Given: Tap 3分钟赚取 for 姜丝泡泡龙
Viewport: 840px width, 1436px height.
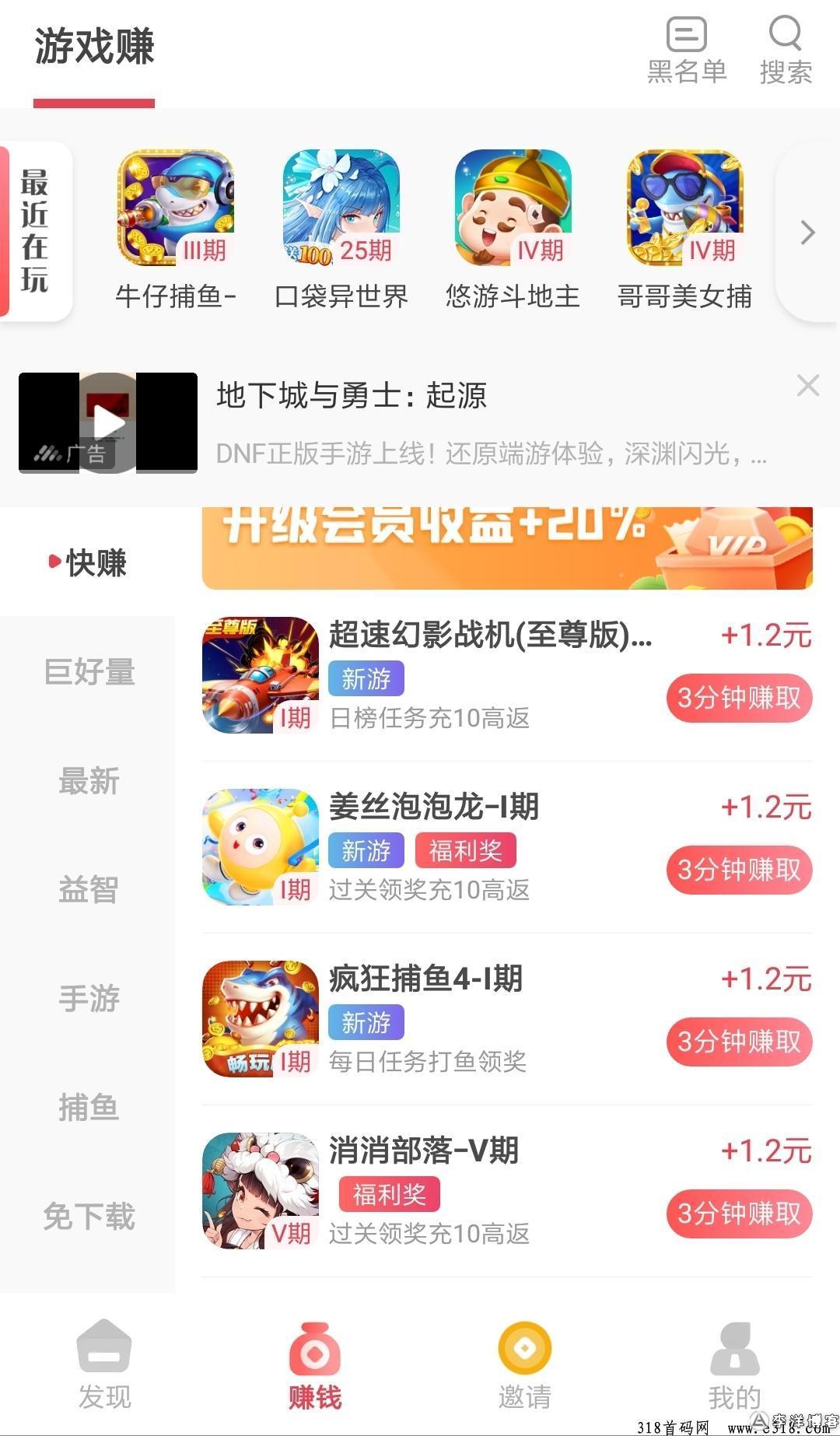Looking at the screenshot, I should pyautogui.click(x=739, y=870).
